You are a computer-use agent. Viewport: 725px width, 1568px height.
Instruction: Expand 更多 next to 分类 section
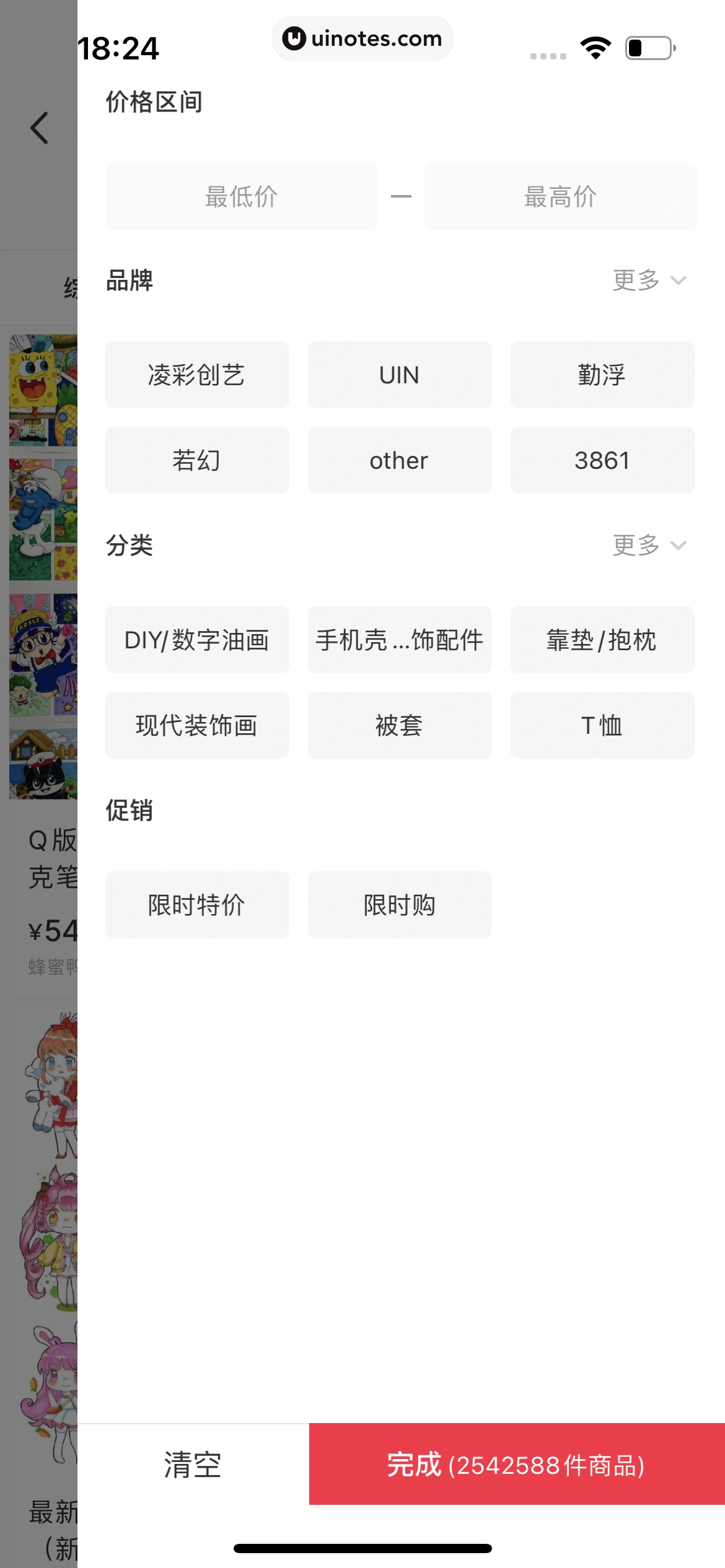649,546
